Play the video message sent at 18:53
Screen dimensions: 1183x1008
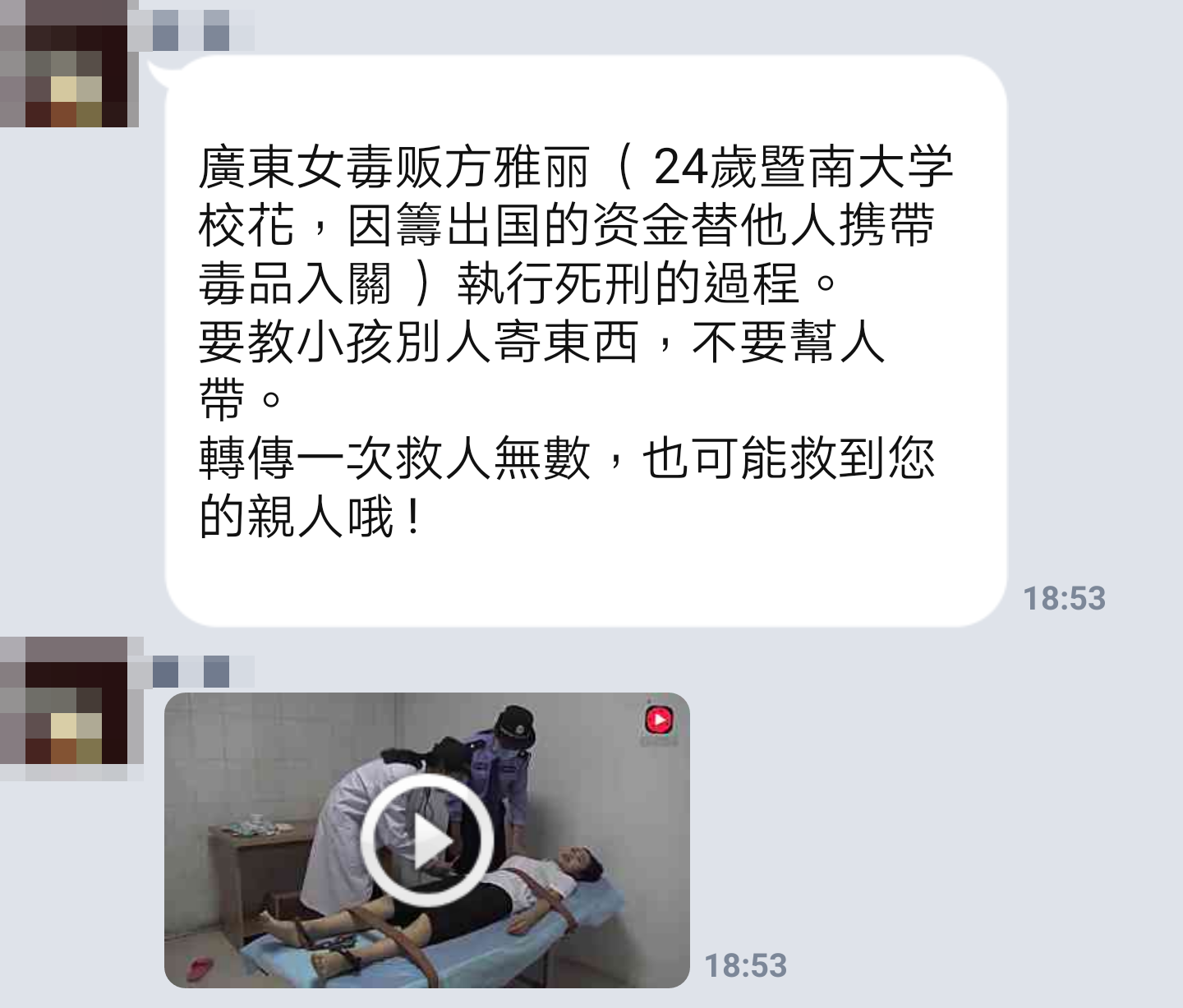(x=427, y=840)
